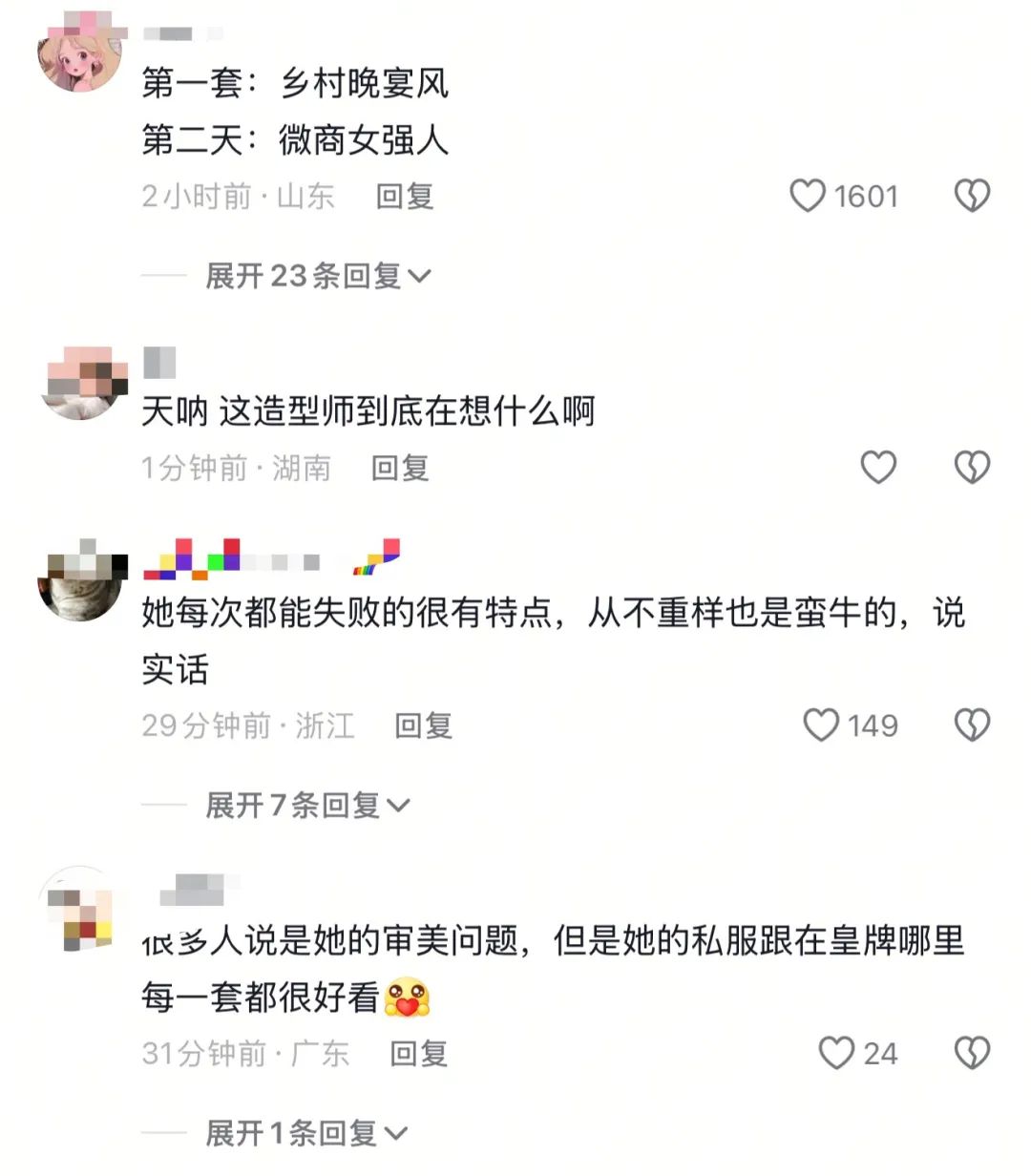Viewport: 1031px width, 1176px height.
Task: Reply to the 湖南 comment posted 1分钟前
Action: (400, 468)
